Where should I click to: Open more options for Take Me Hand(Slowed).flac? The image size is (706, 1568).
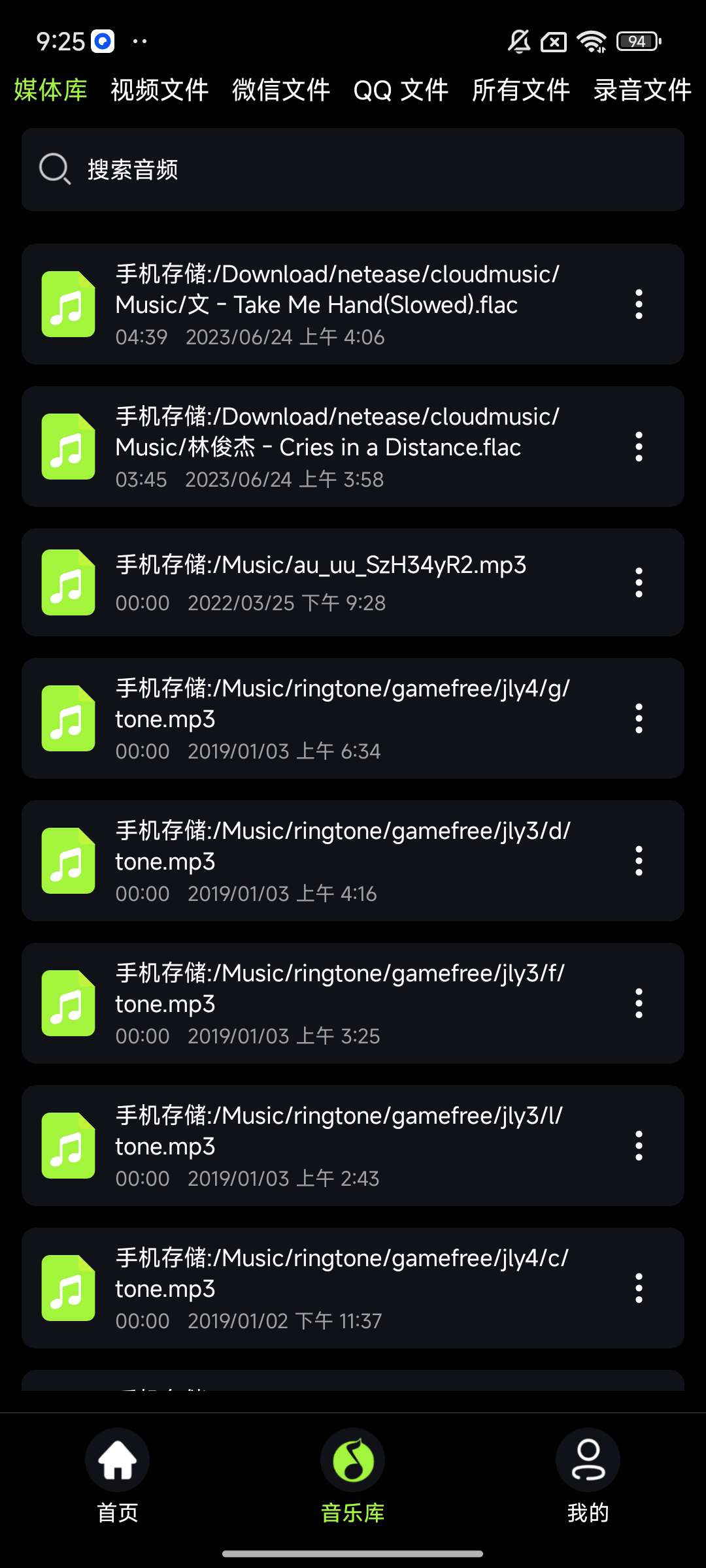(639, 304)
